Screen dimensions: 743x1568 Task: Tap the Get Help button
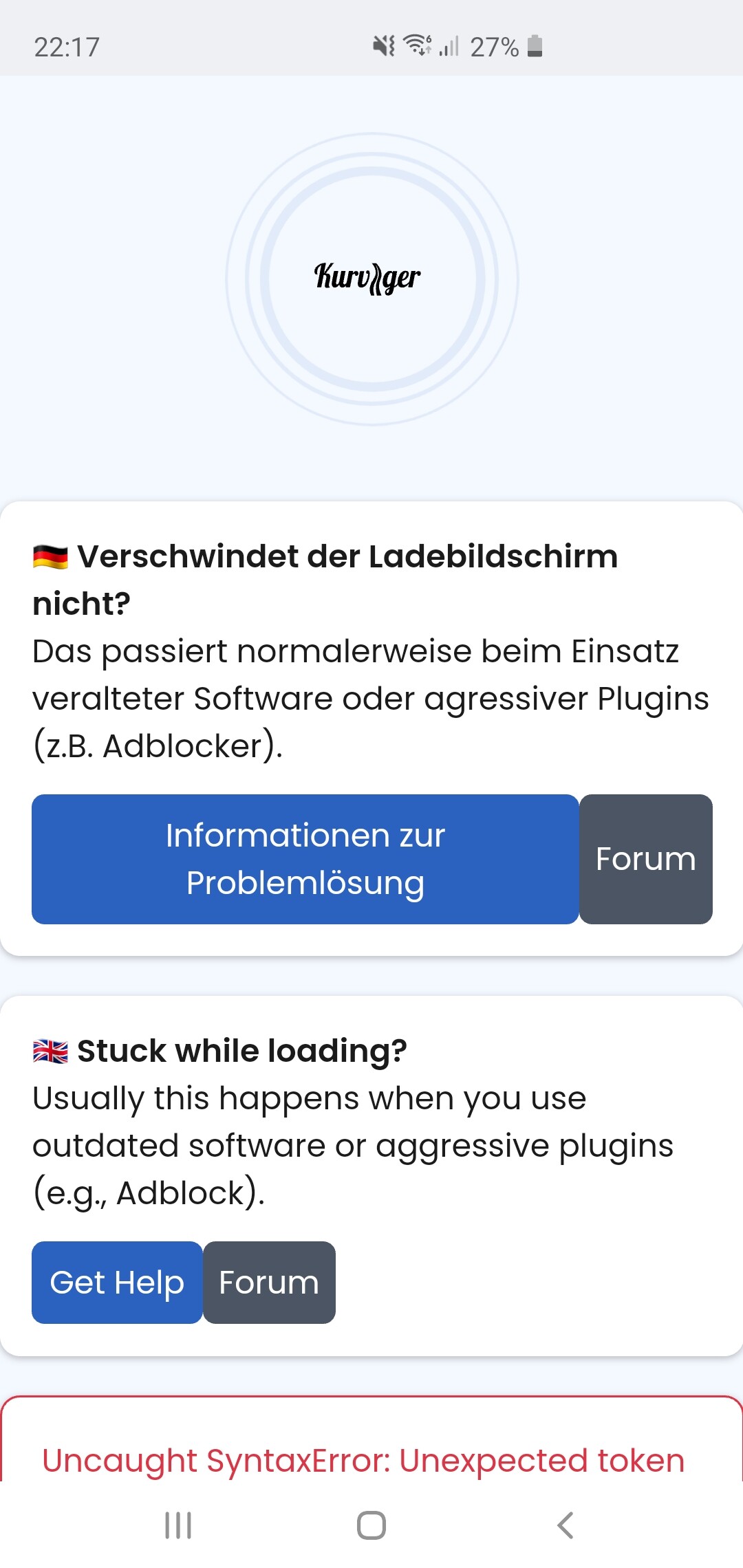117,1282
